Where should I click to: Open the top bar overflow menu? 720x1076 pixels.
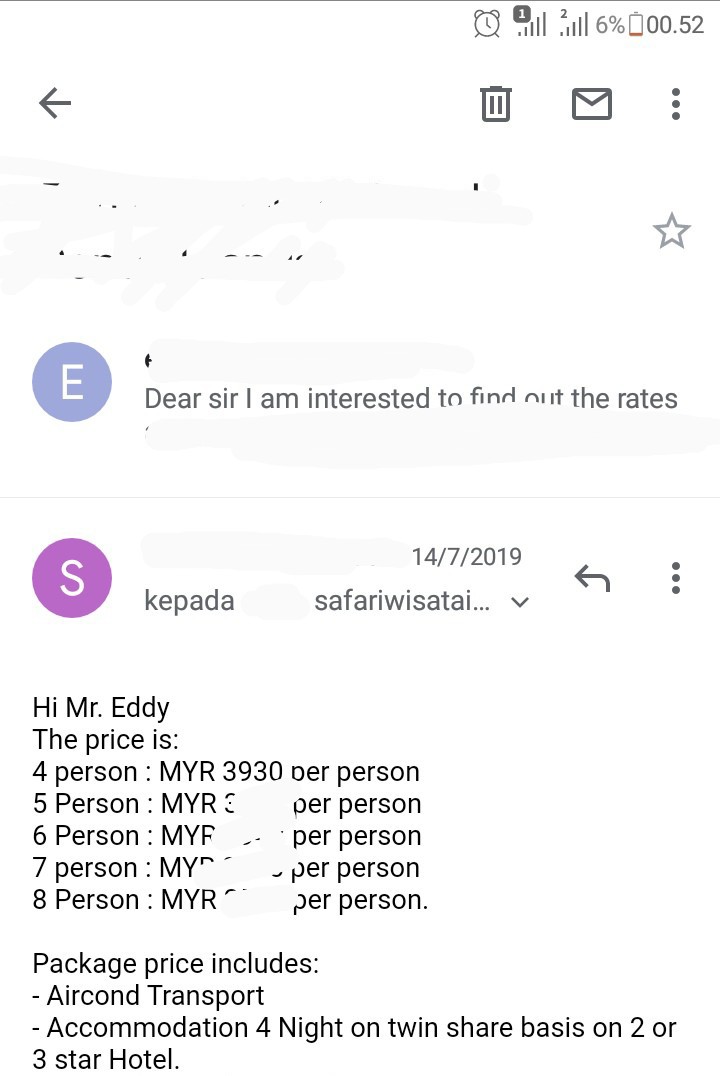[676, 103]
